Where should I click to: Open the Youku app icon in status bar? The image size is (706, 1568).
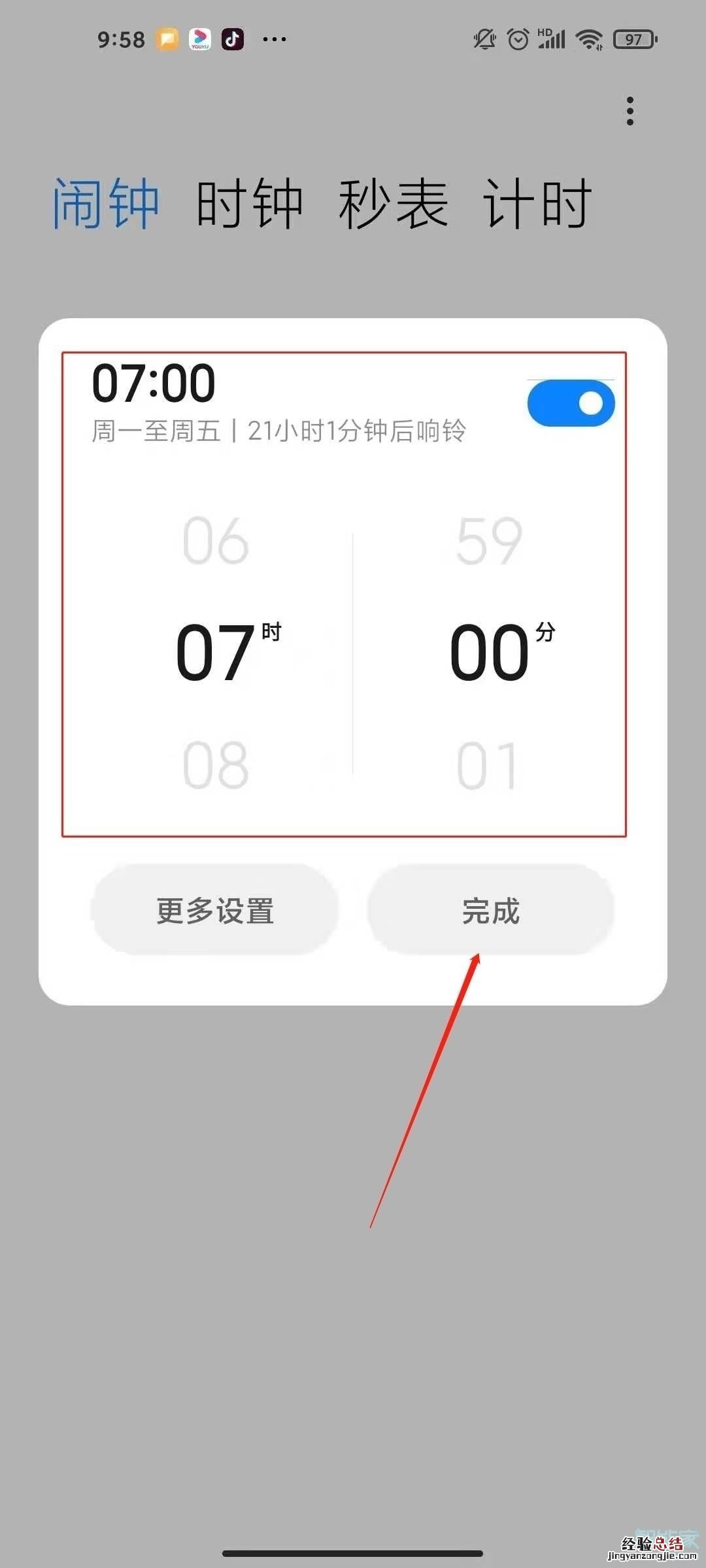pyautogui.click(x=200, y=39)
